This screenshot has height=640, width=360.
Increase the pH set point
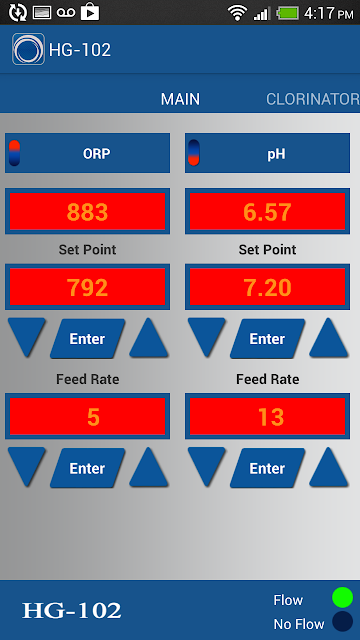pyautogui.click(x=329, y=337)
